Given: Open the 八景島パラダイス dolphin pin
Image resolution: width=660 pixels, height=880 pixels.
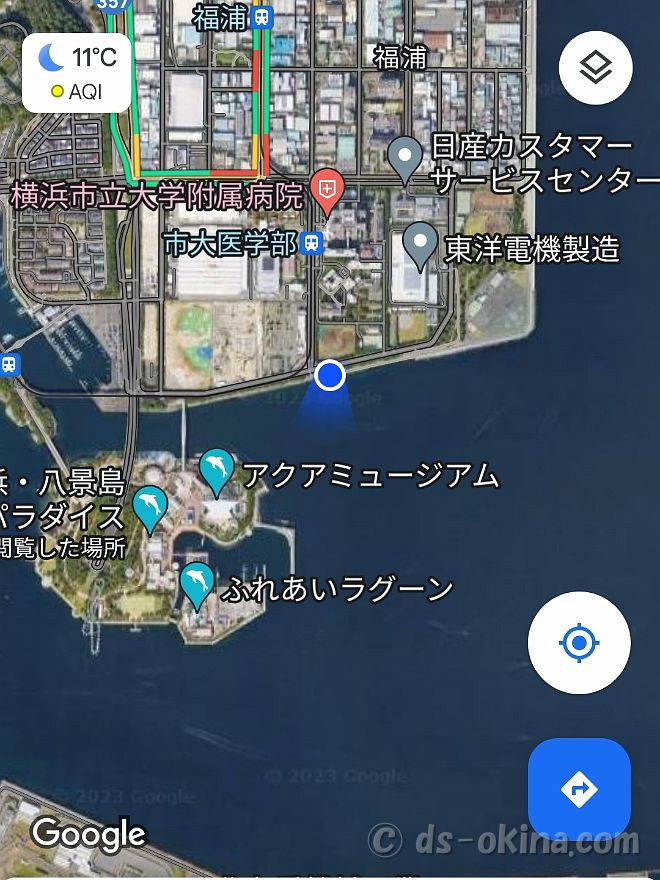Looking at the screenshot, I should point(150,507).
